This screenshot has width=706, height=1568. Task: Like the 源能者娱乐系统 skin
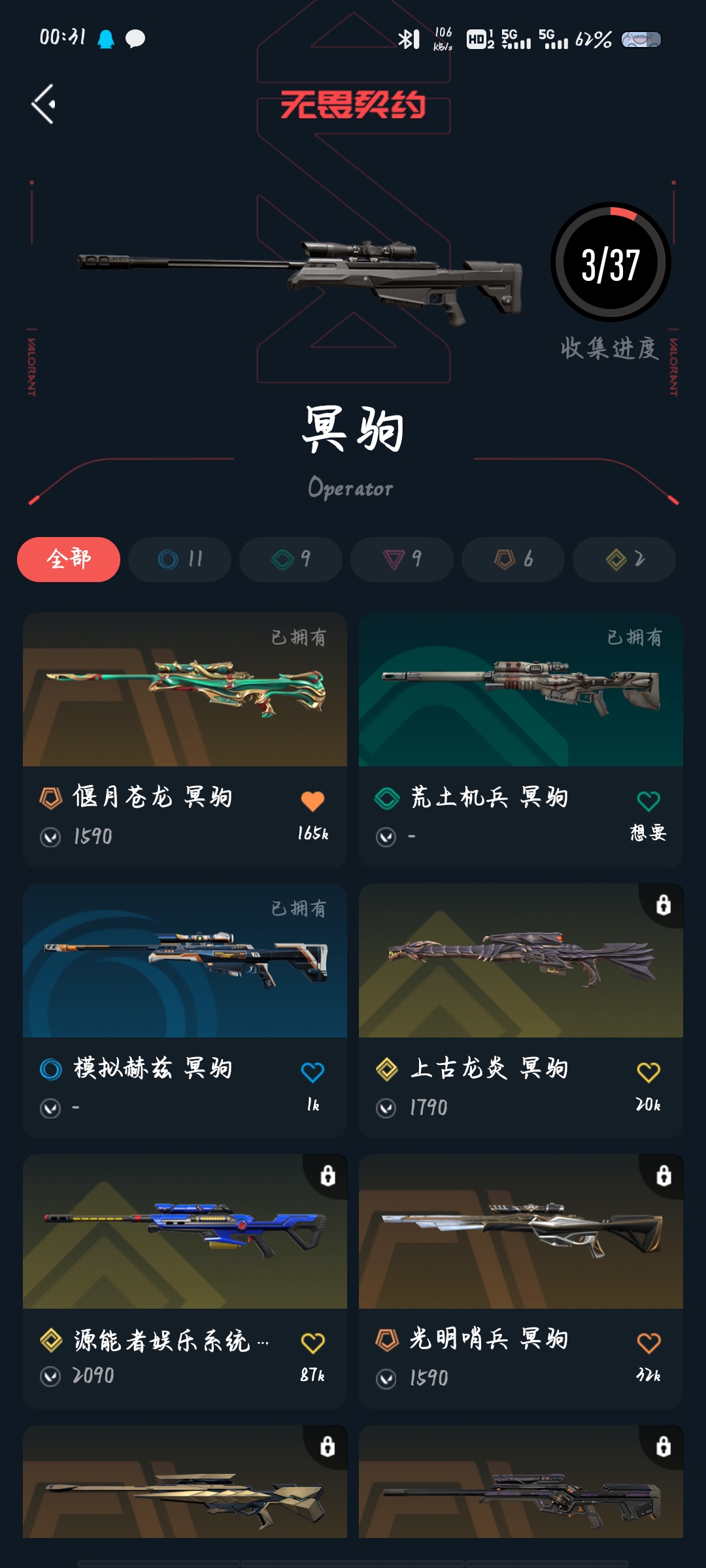pyautogui.click(x=312, y=1343)
